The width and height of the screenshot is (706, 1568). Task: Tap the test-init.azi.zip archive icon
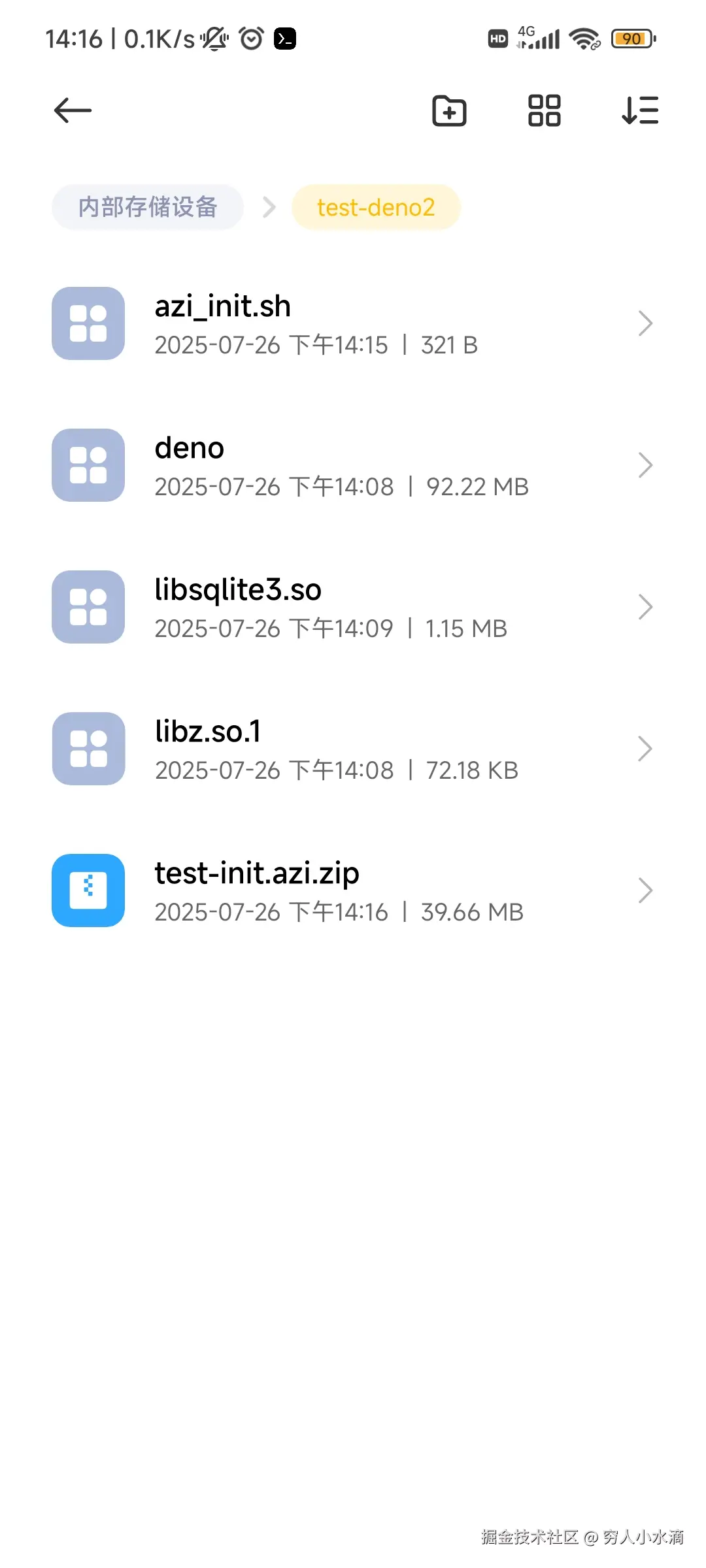[88, 890]
